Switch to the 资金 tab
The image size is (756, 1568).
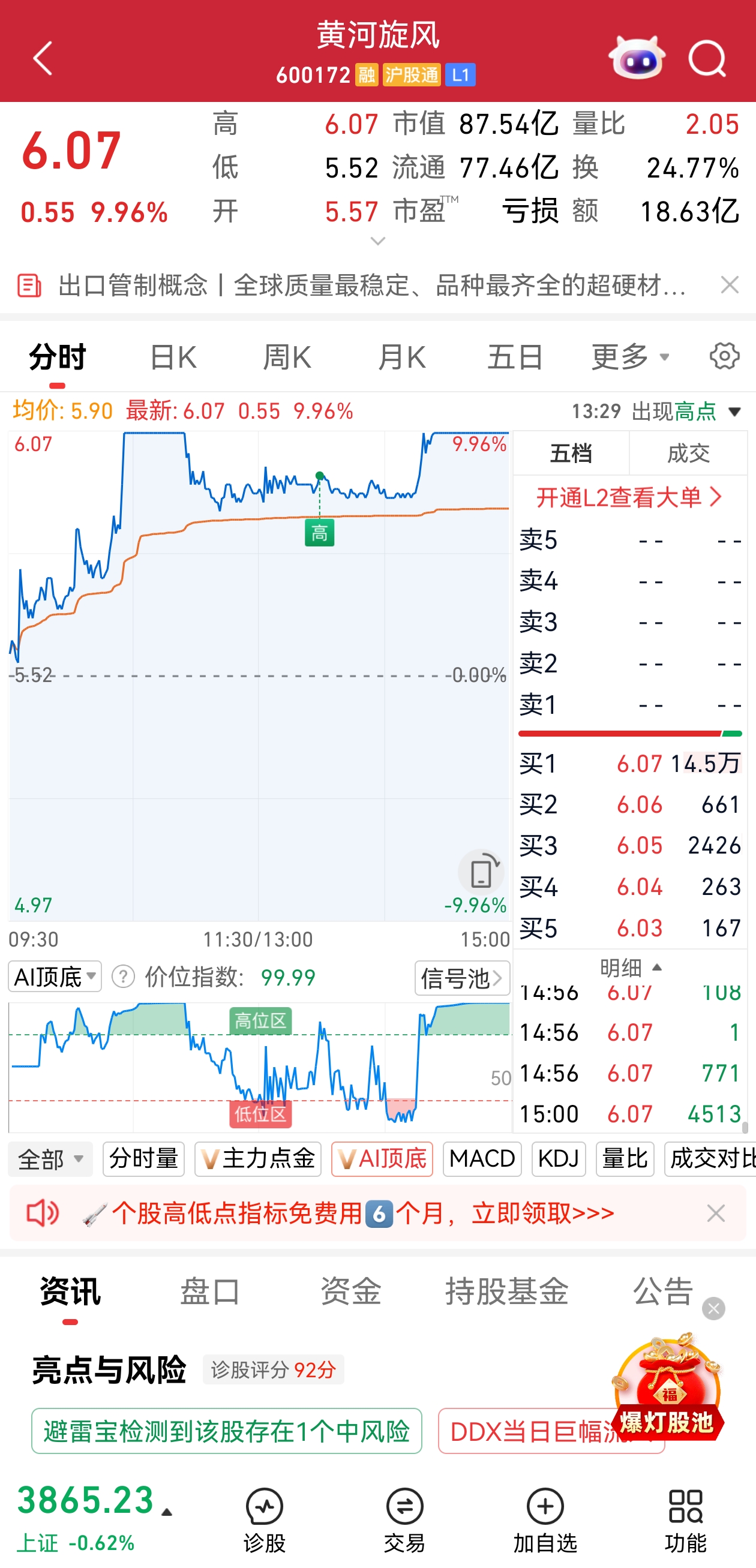pyautogui.click(x=350, y=1291)
